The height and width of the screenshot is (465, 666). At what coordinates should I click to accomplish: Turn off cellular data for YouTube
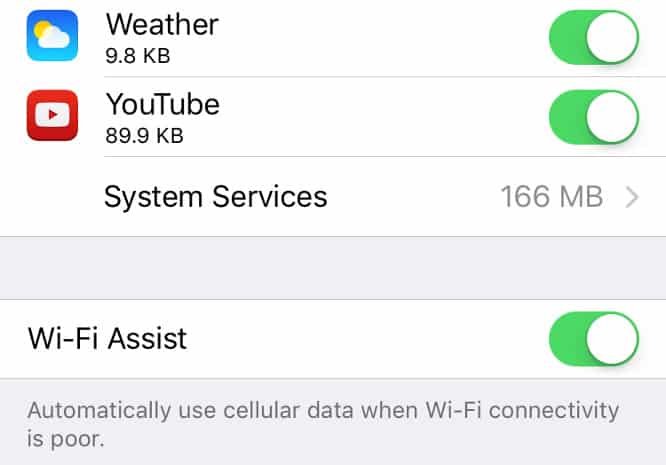coord(593,118)
